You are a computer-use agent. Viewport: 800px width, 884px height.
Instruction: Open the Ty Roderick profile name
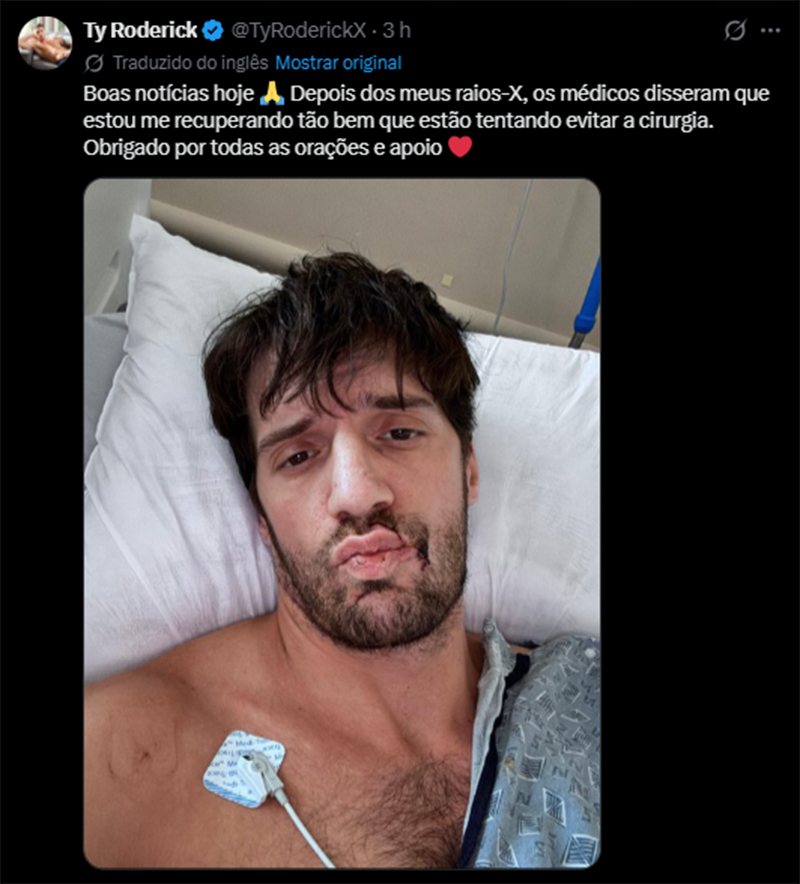(x=139, y=31)
